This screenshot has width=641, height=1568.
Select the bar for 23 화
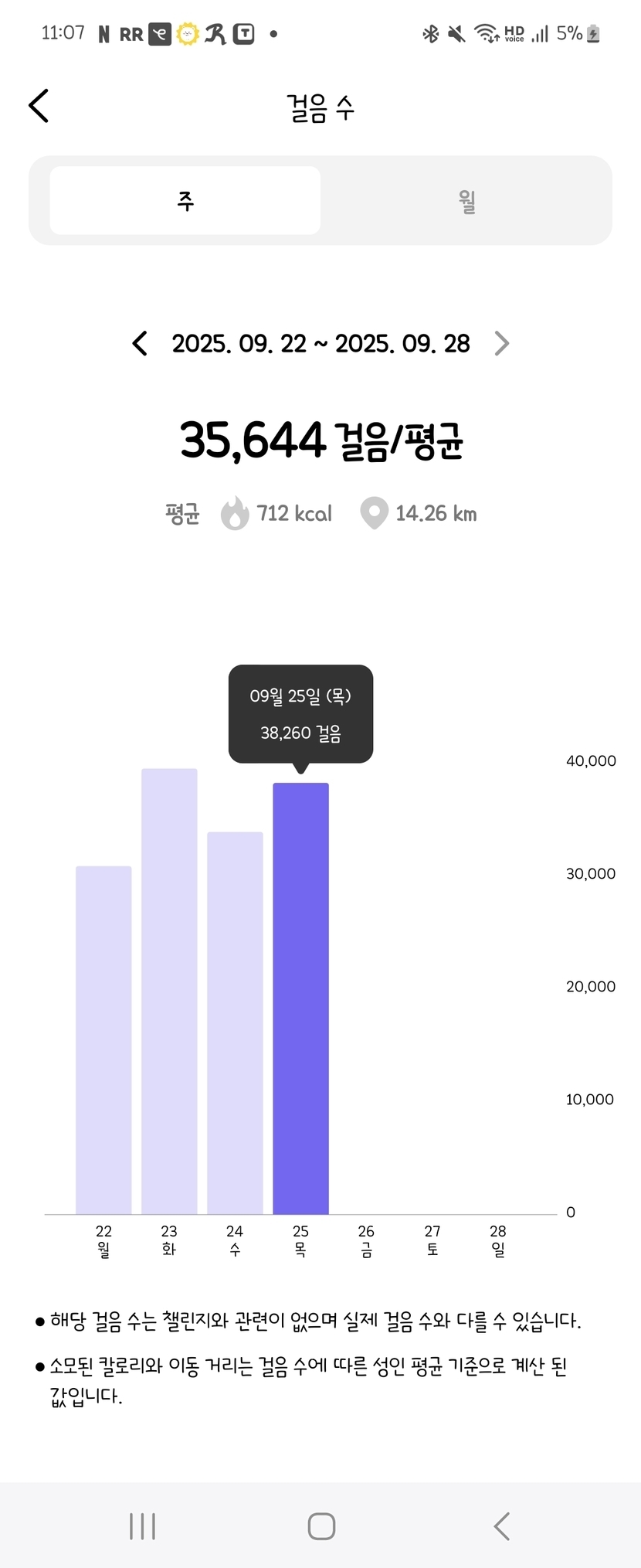click(169, 991)
